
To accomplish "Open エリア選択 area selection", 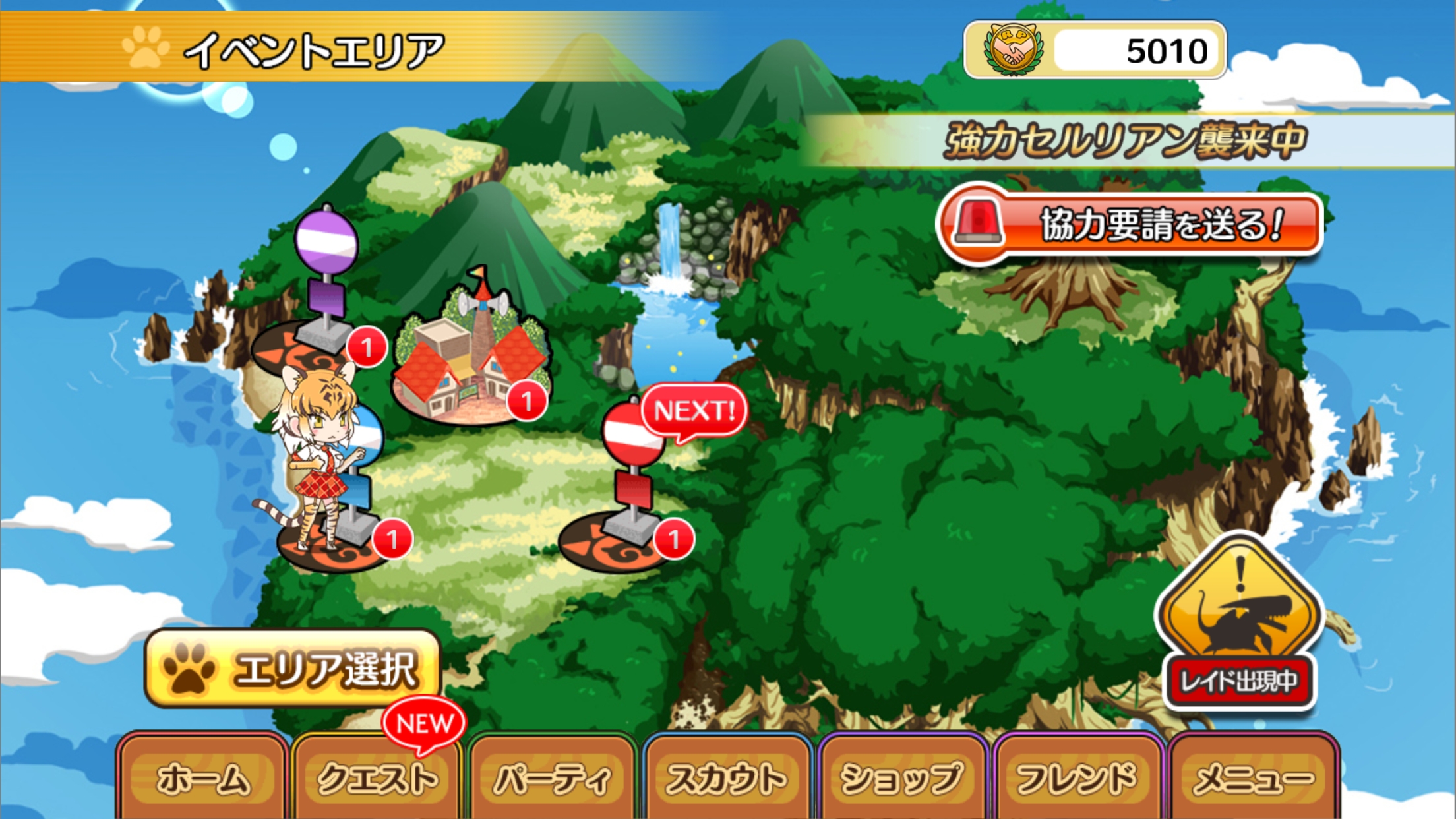I will pyautogui.click(x=293, y=669).
